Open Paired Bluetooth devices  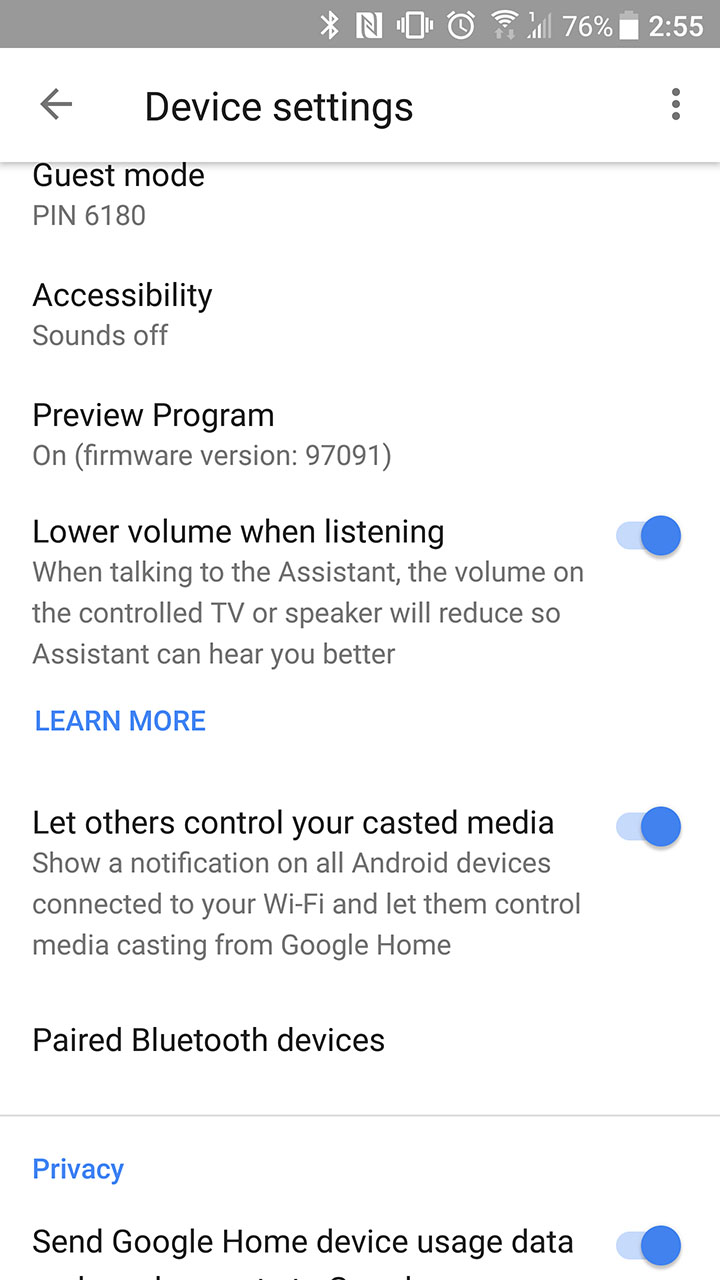tap(209, 1040)
